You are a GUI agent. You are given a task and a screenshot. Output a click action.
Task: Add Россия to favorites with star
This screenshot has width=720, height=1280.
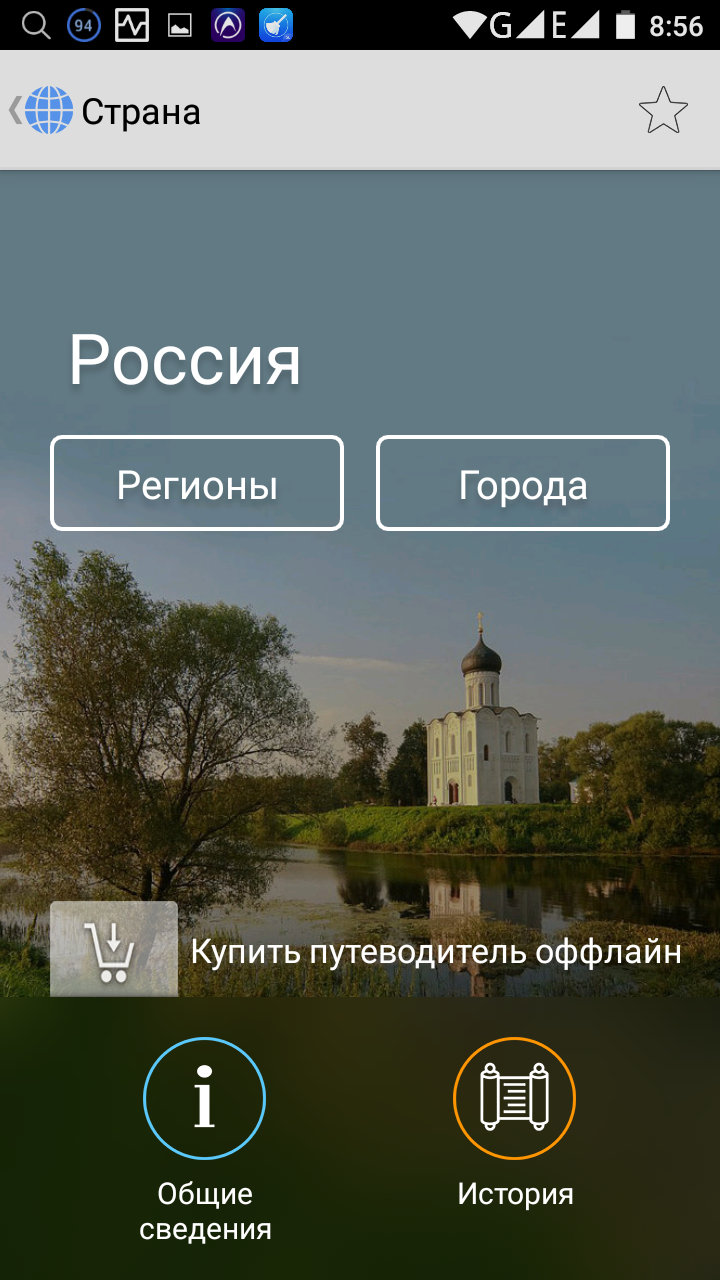(x=663, y=110)
